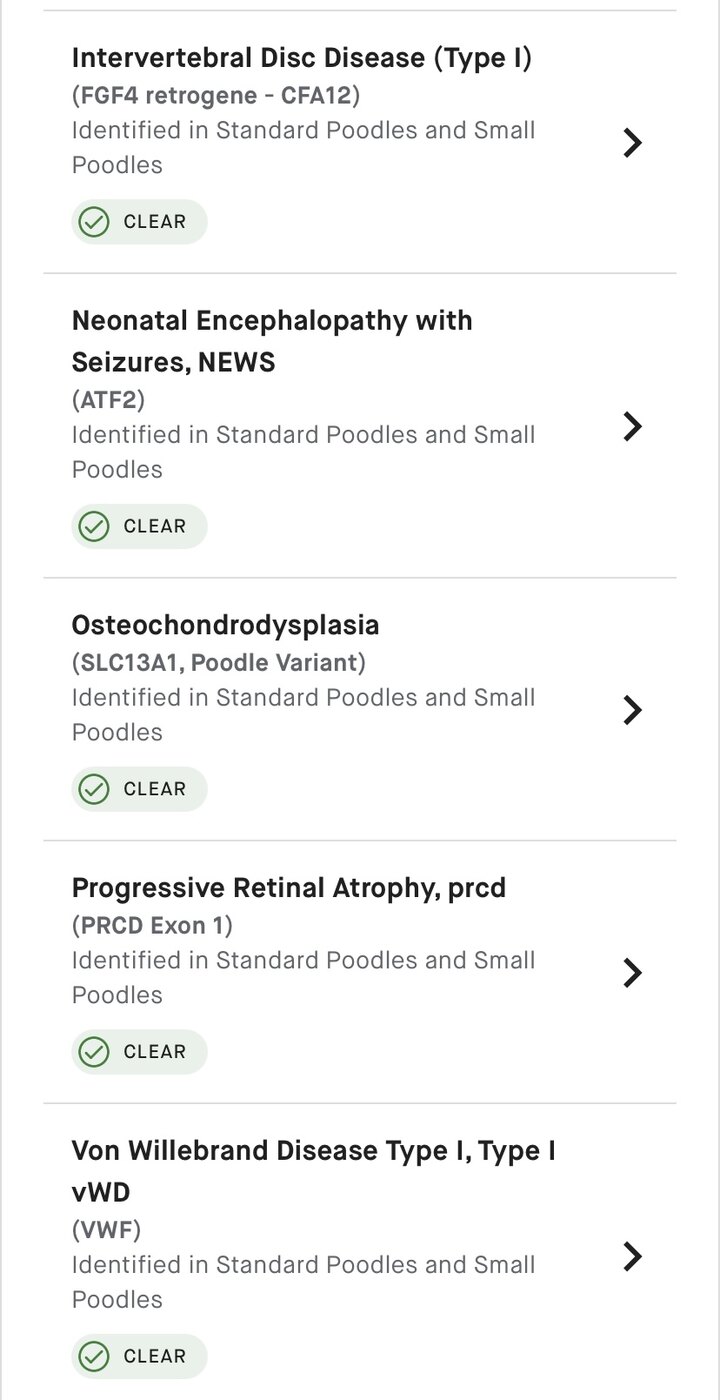The height and width of the screenshot is (1400, 720).
Task: Open Intervertebral Disc Disease (Type I) result
Action: [360, 142]
